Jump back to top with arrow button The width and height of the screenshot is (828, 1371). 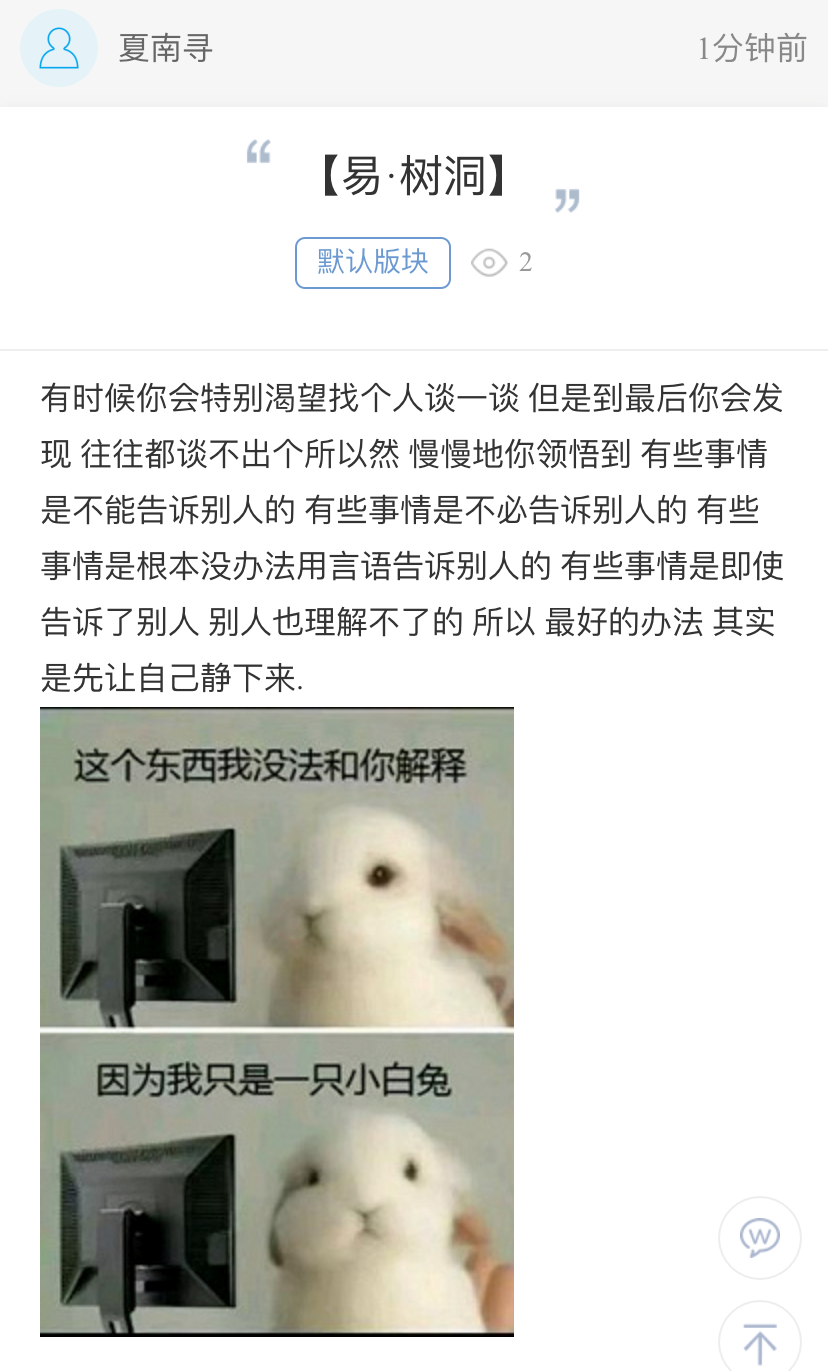[x=760, y=1338]
